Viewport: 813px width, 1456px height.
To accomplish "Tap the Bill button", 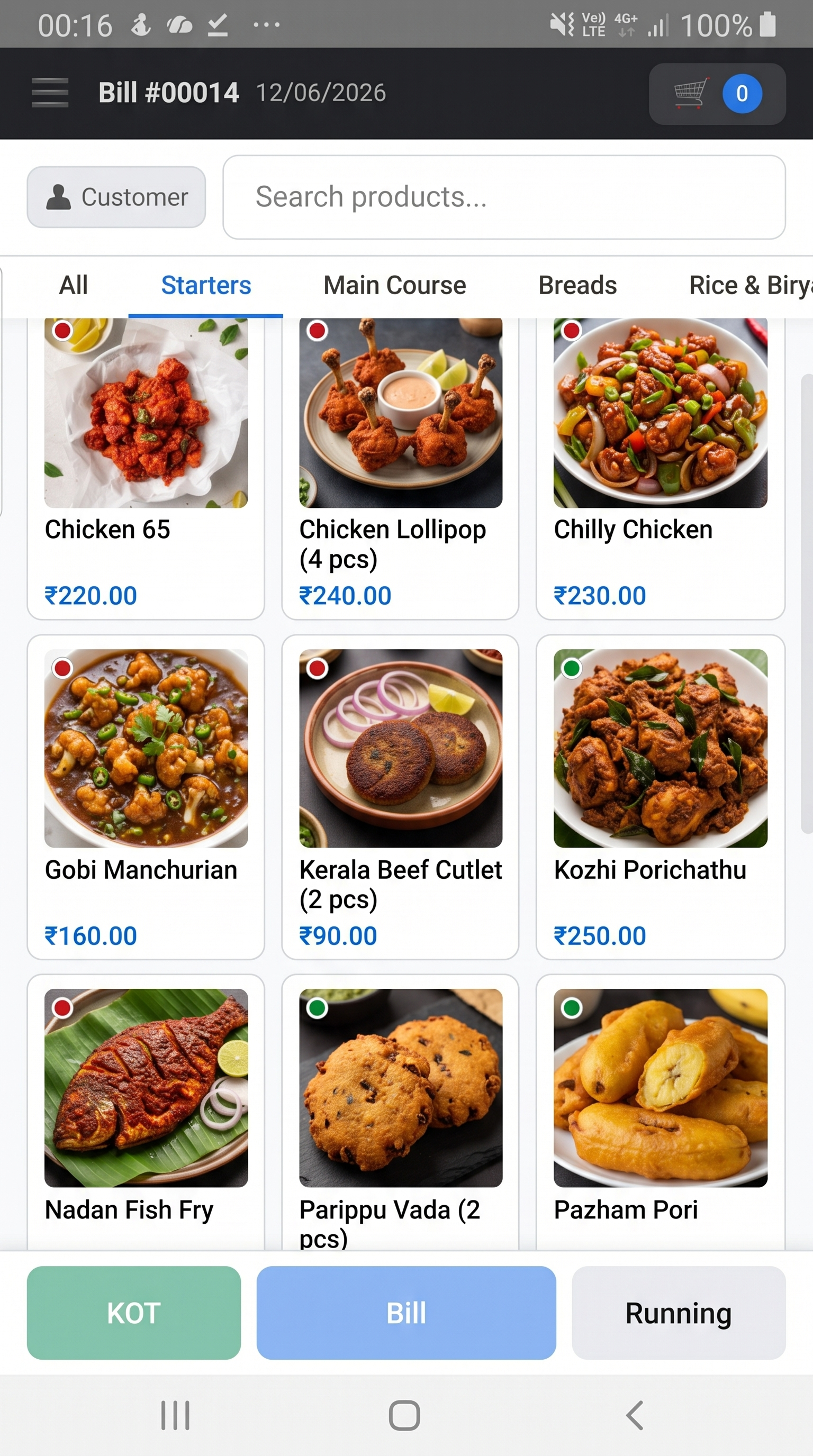I will [x=406, y=1313].
